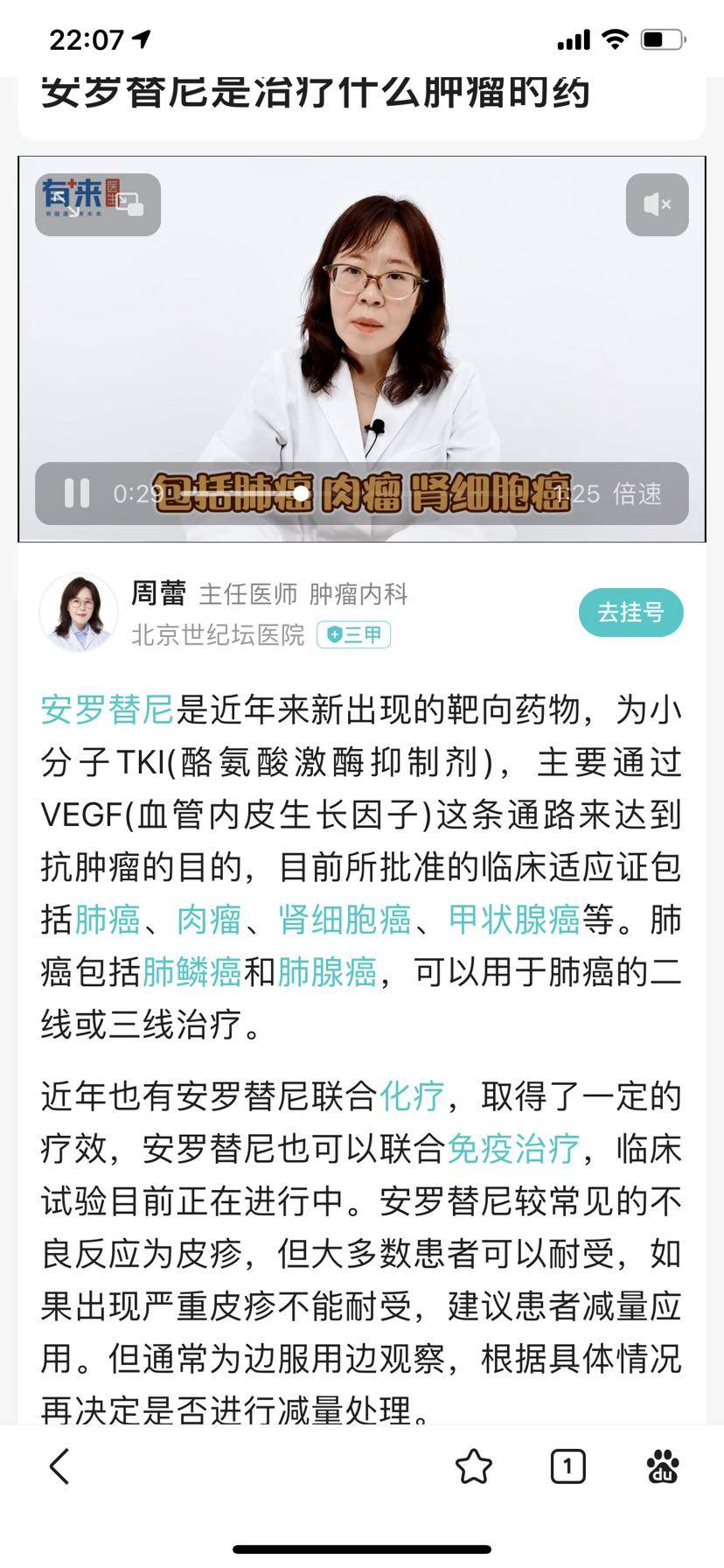Pause the video playback
Image resolution: width=724 pixels, height=1568 pixels.
[77, 493]
